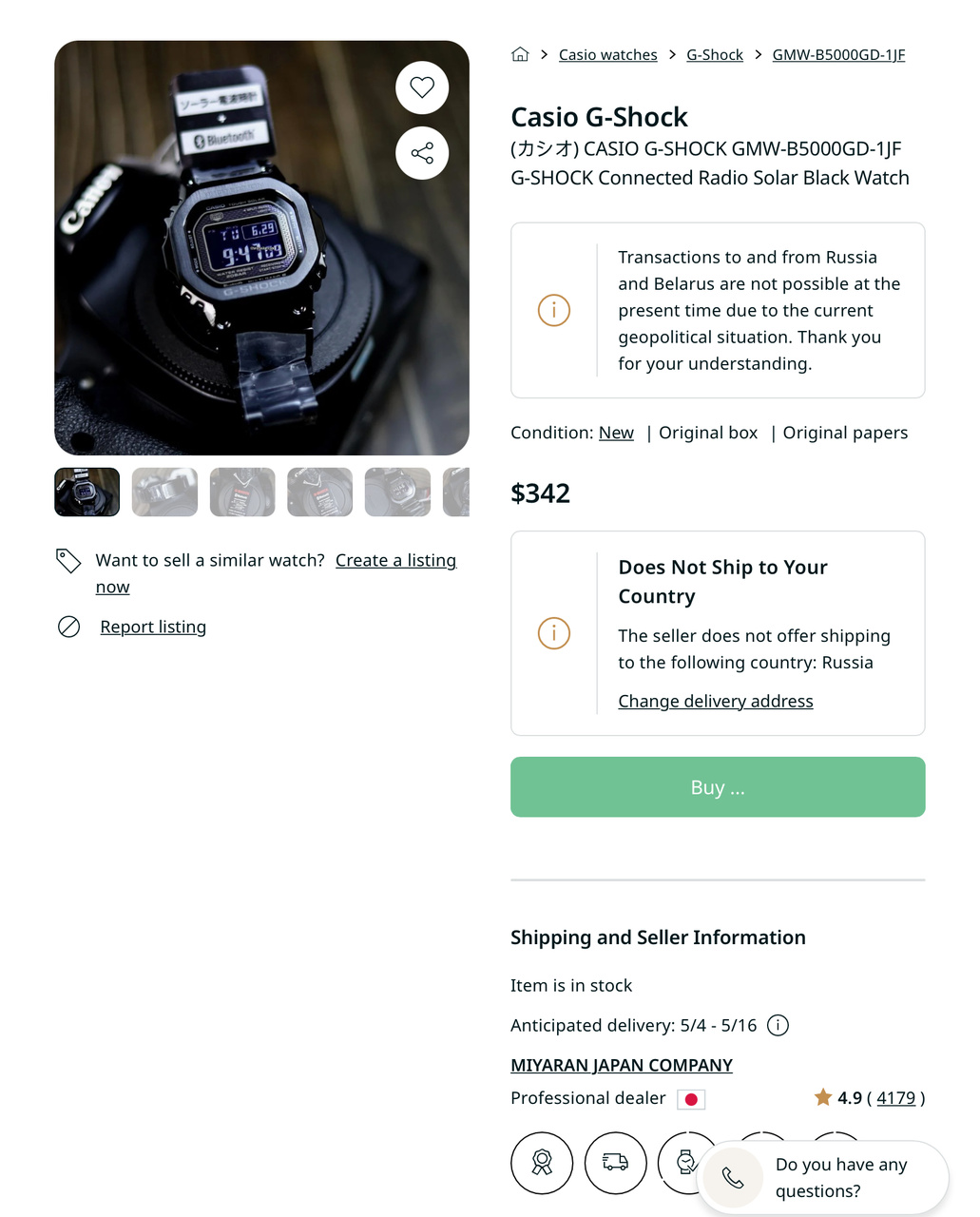Add this watch to favorites
This screenshot has height=1217, width=980.
pyautogui.click(x=422, y=87)
